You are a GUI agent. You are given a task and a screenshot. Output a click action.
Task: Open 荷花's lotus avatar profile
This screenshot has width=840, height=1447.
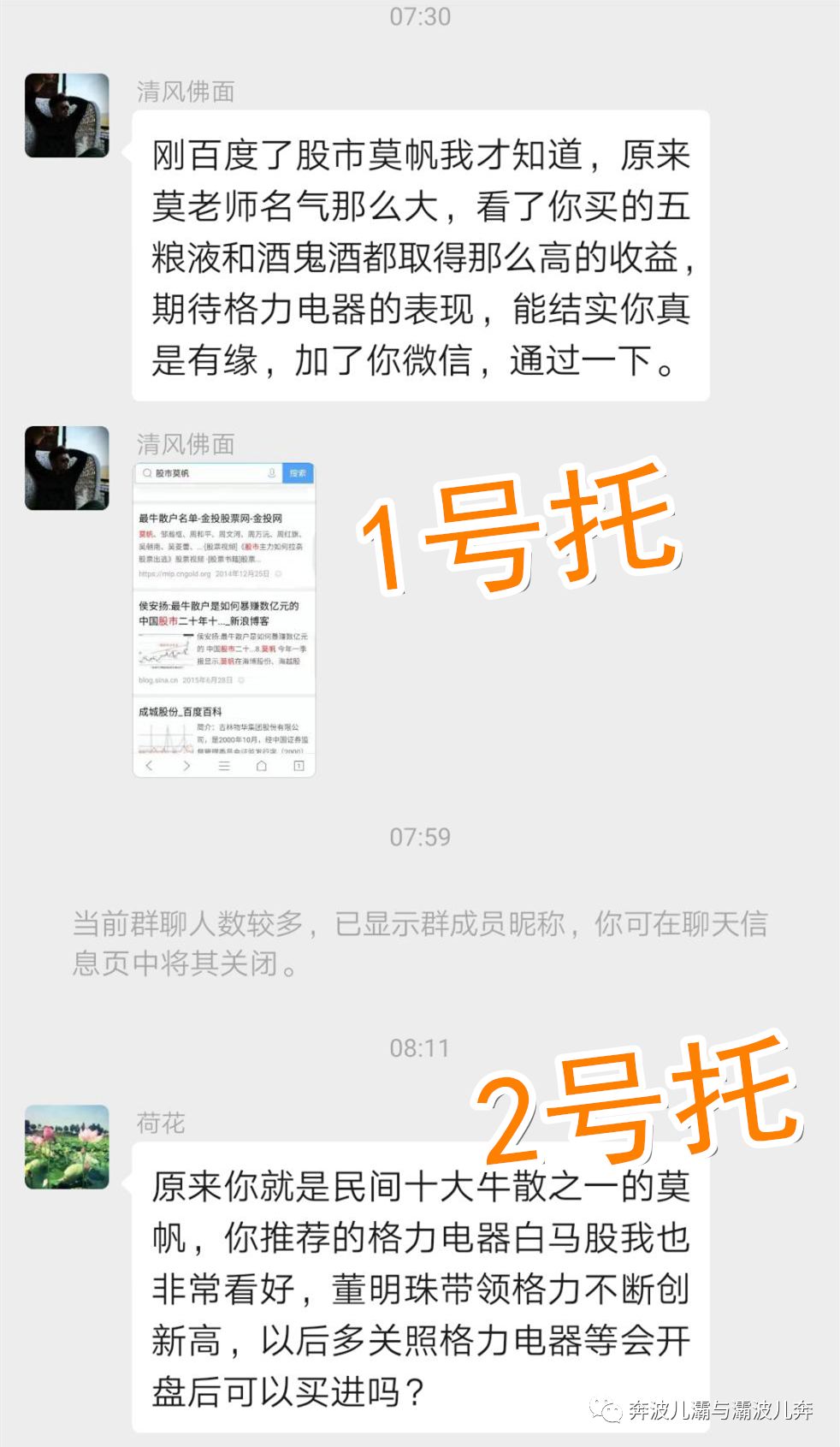click(x=67, y=1147)
